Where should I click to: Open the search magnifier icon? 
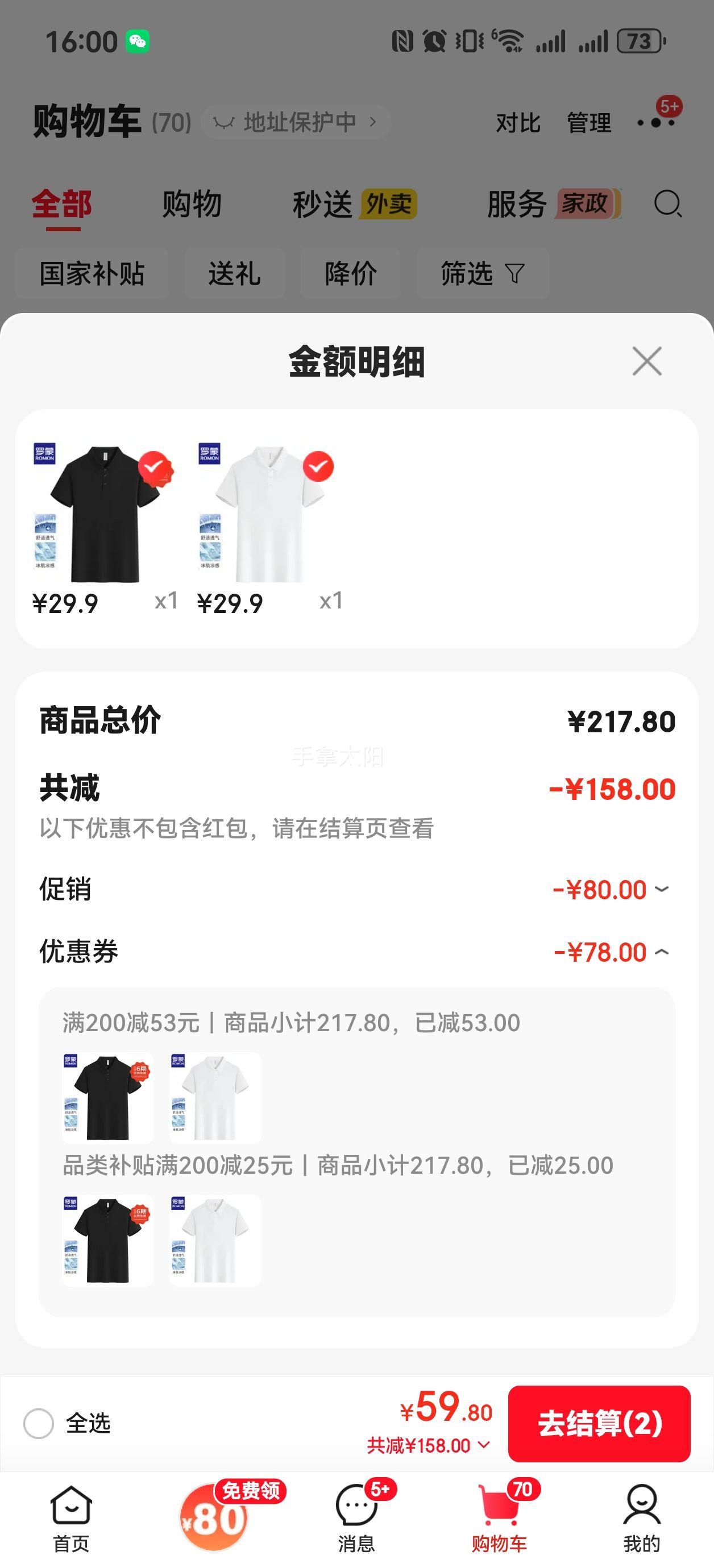tap(669, 204)
